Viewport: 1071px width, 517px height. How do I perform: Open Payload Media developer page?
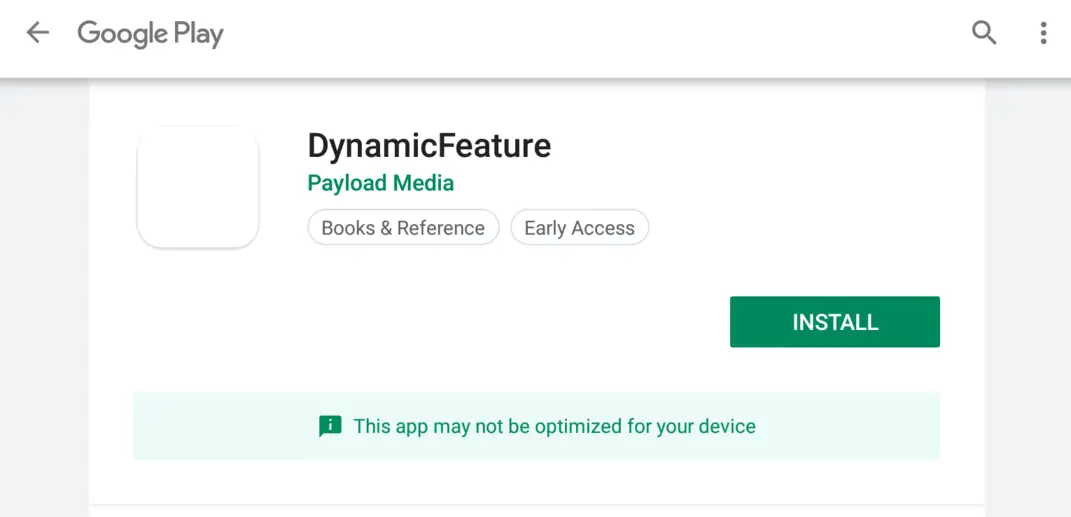380,183
